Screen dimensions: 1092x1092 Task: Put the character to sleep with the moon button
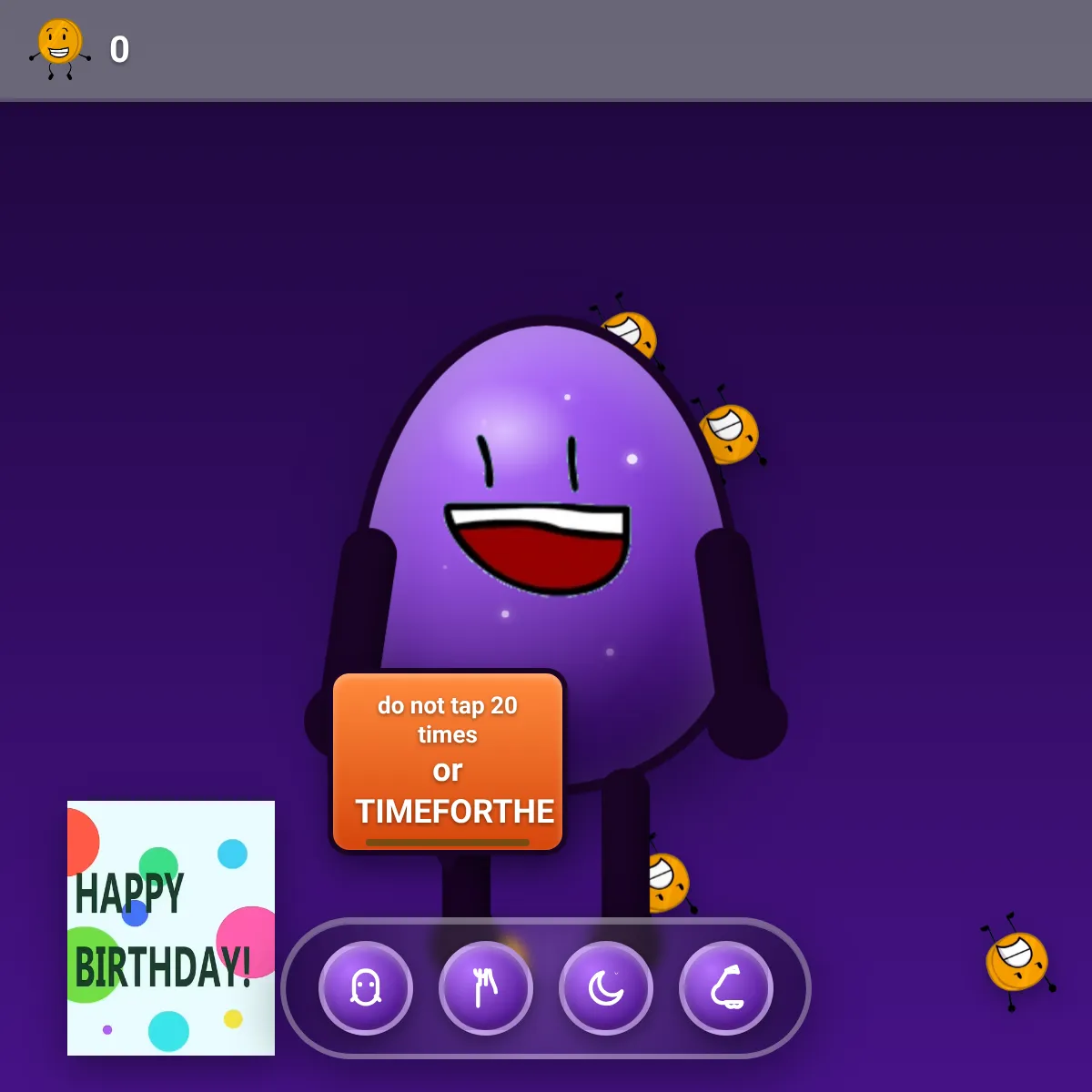pos(606,988)
